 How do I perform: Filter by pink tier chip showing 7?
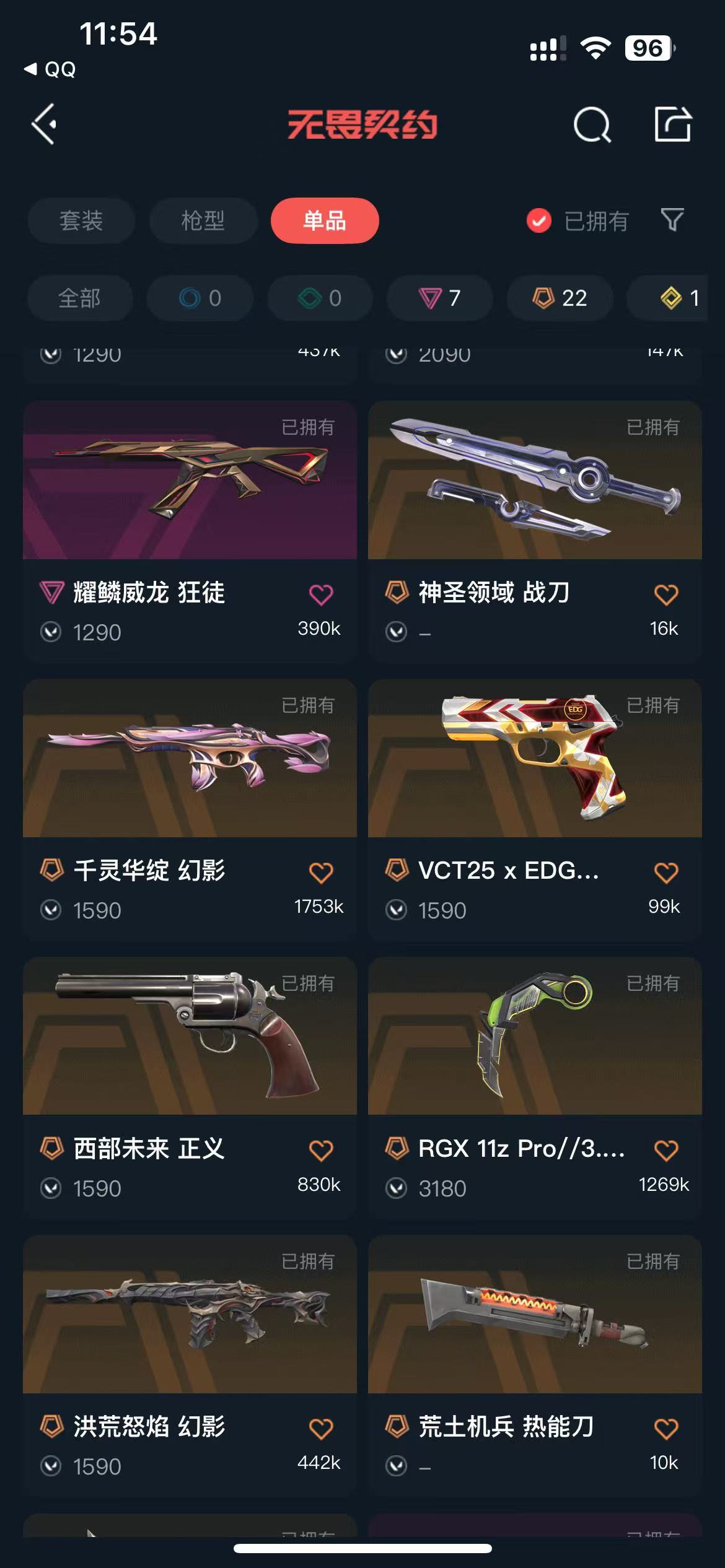tap(440, 298)
